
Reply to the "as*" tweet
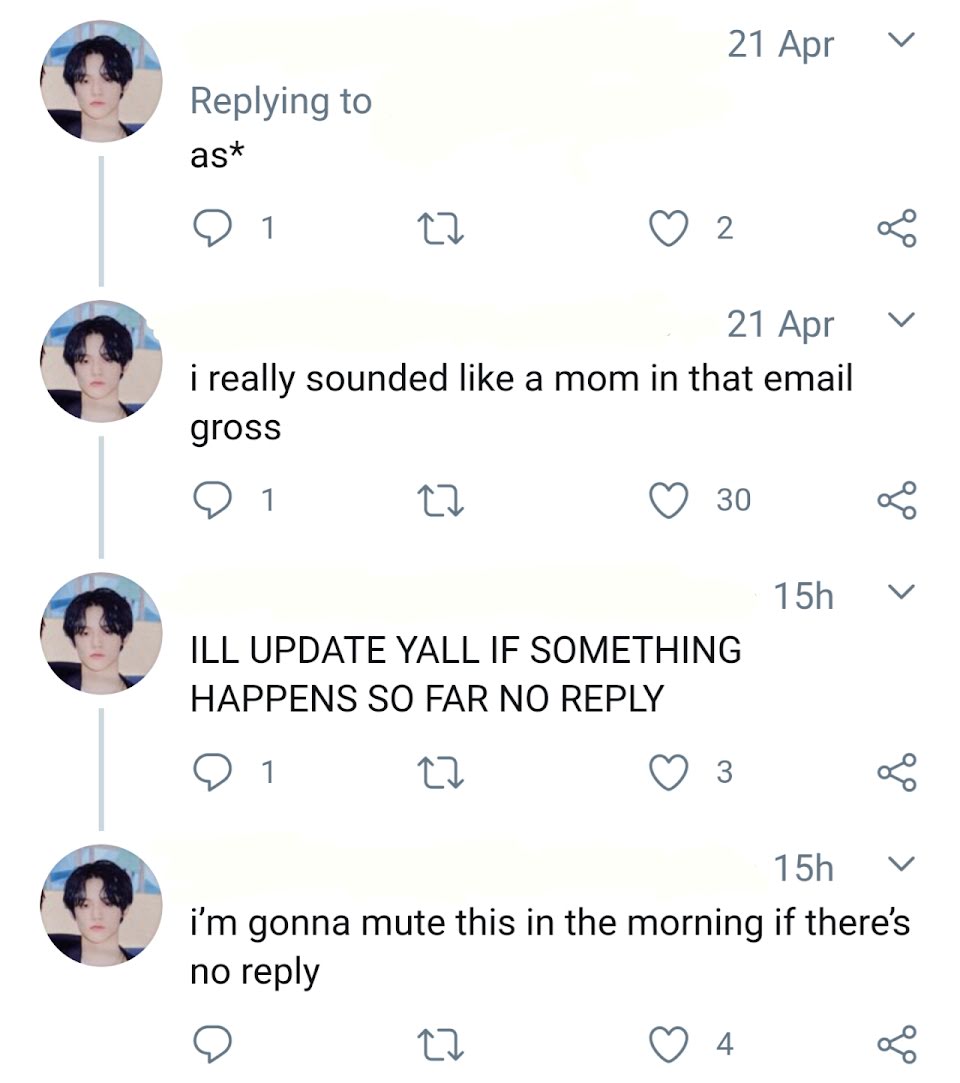211,229
